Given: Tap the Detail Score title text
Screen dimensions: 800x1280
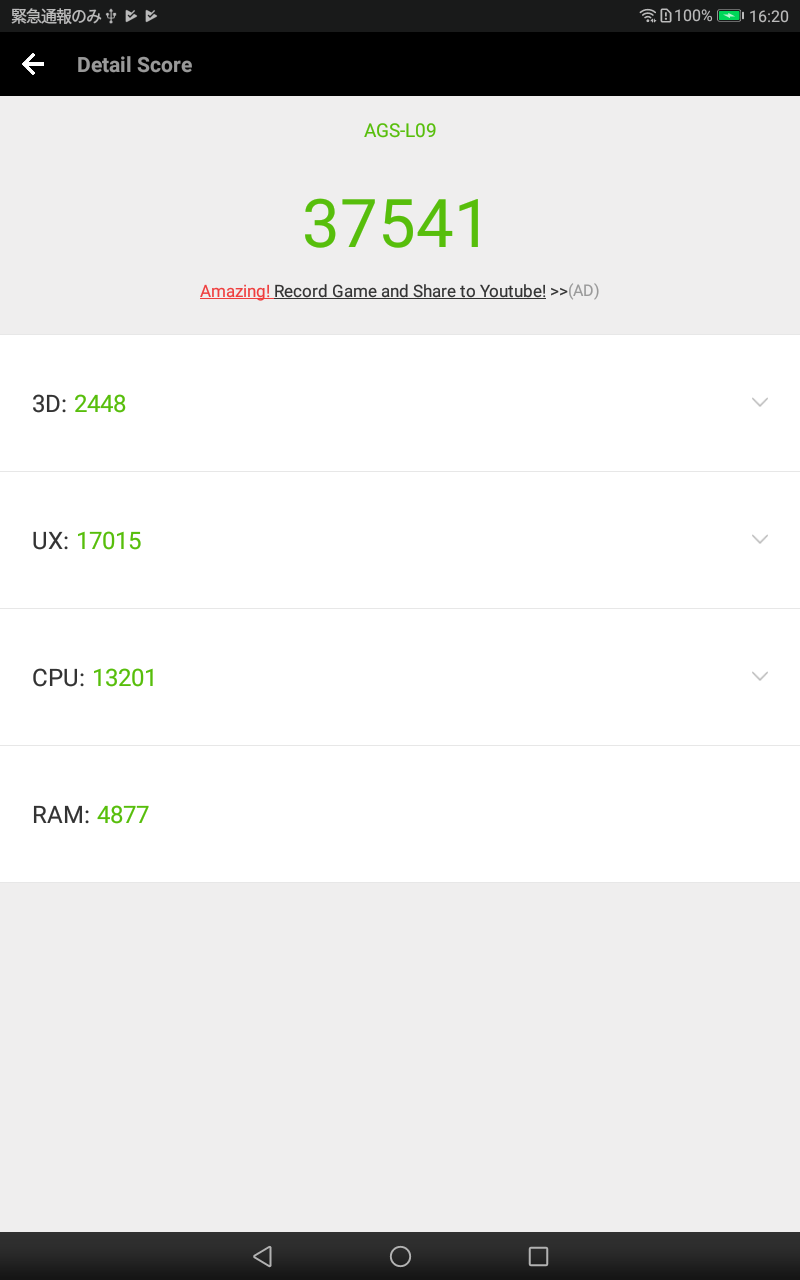Looking at the screenshot, I should click(x=134, y=64).
